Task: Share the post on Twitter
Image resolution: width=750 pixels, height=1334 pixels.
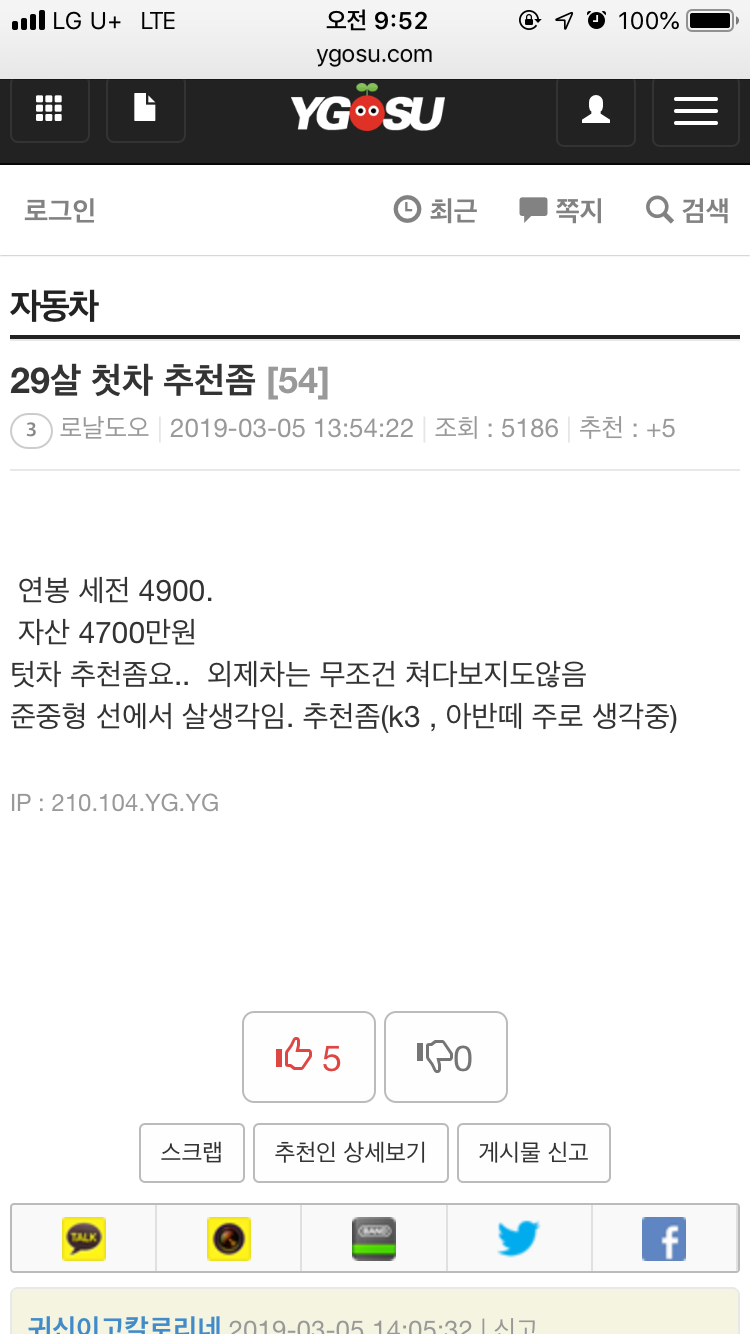Action: (519, 1239)
